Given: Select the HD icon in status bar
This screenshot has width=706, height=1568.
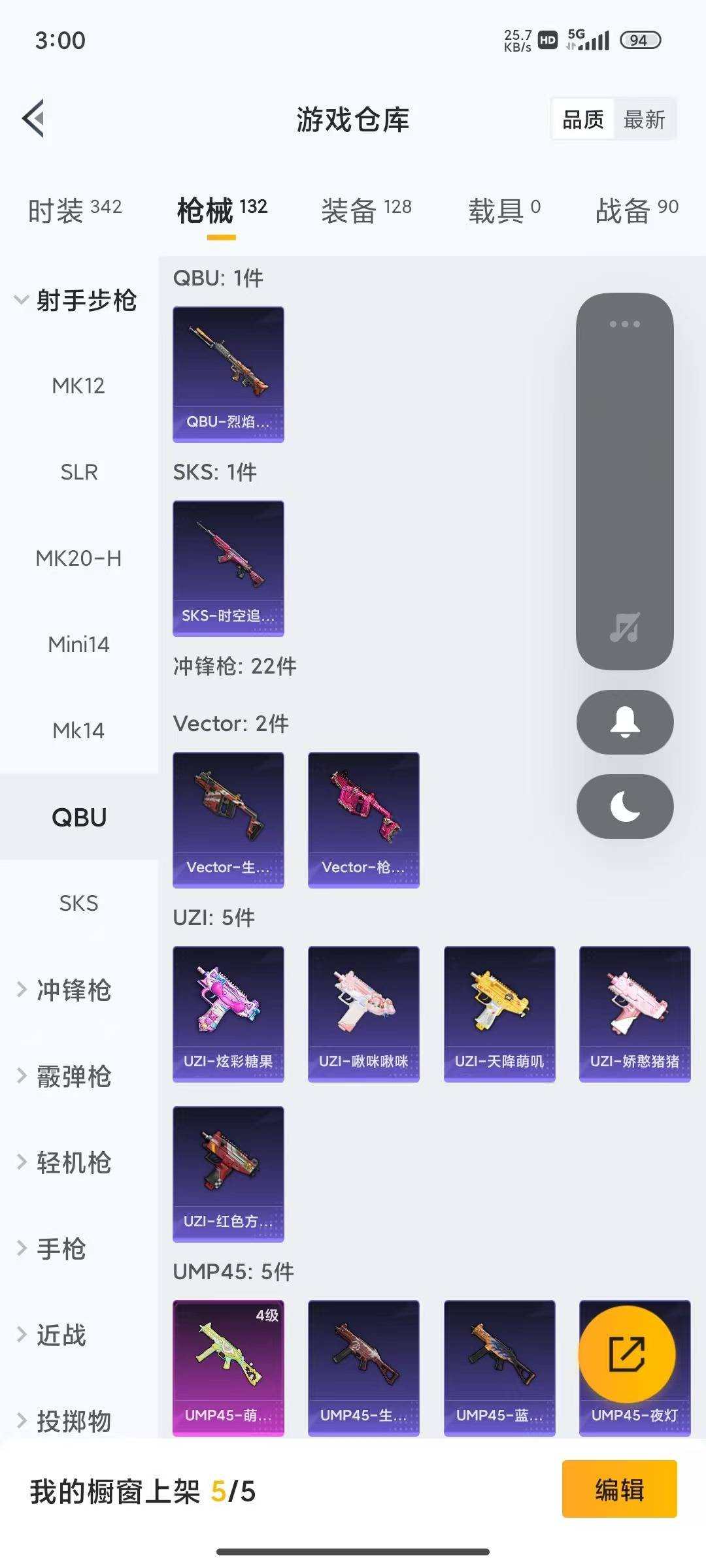Looking at the screenshot, I should coord(546,41).
